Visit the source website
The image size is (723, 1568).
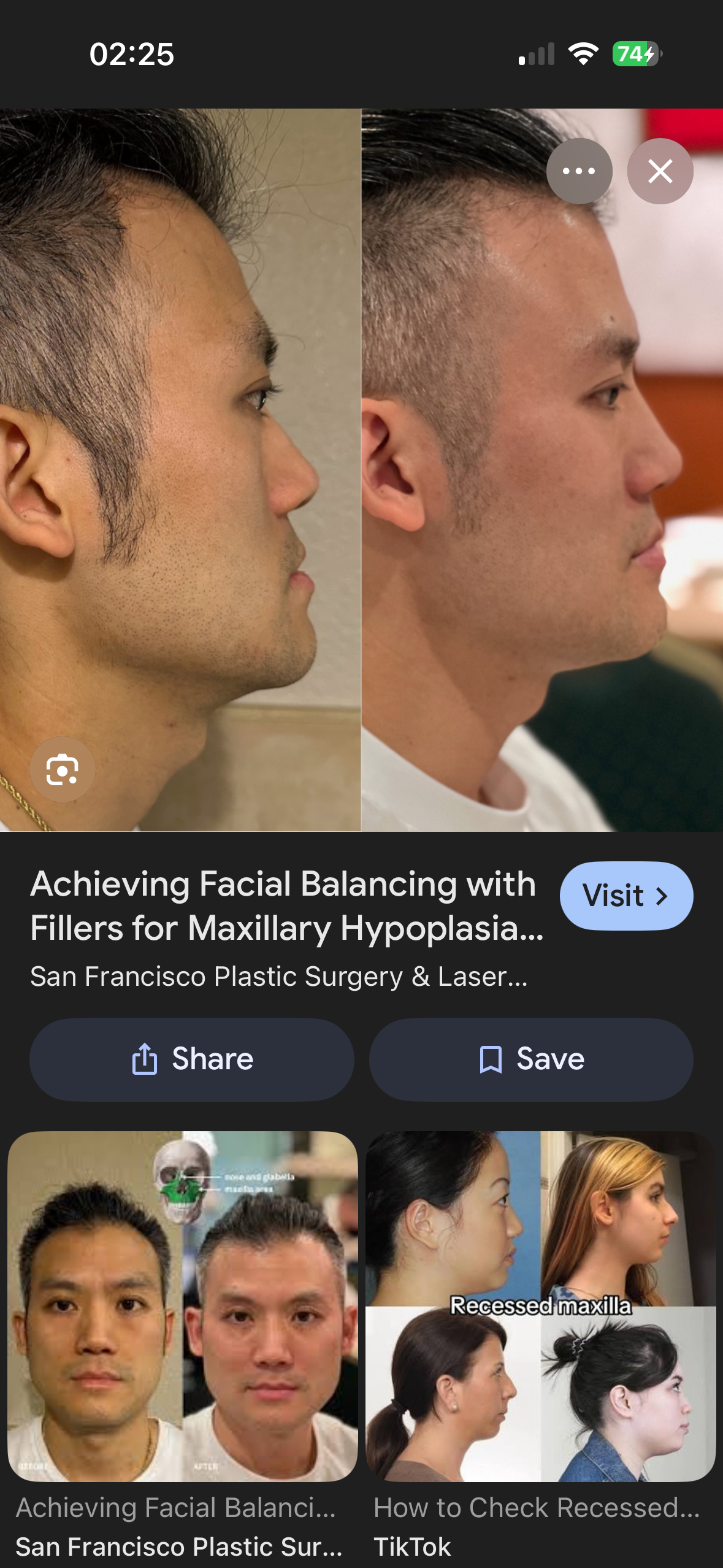click(x=625, y=896)
